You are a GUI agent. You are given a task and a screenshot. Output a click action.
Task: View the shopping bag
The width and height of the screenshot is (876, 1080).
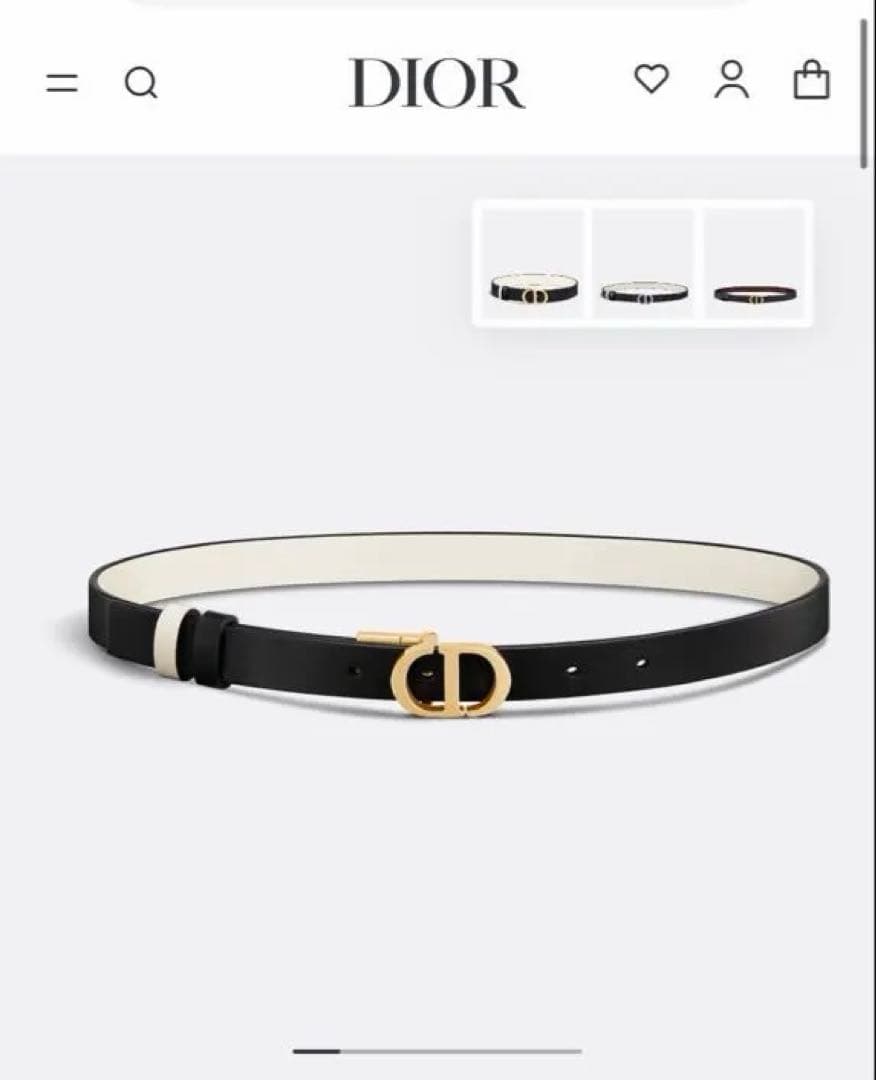pyautogui.click(x=811, y=80)
